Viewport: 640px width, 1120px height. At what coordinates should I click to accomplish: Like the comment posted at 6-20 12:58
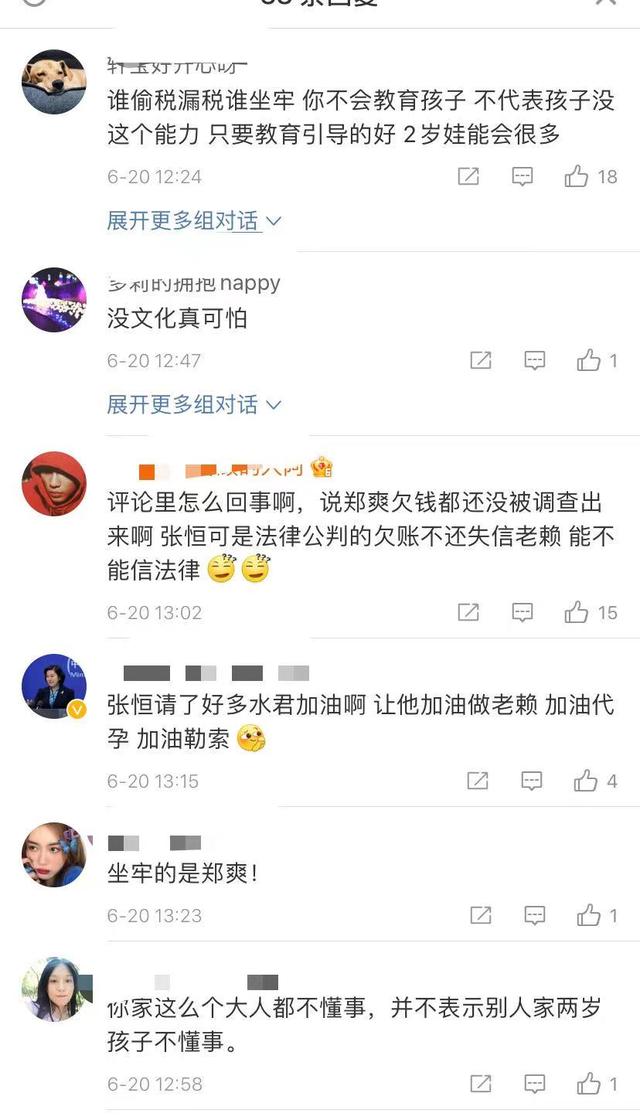589,1084
